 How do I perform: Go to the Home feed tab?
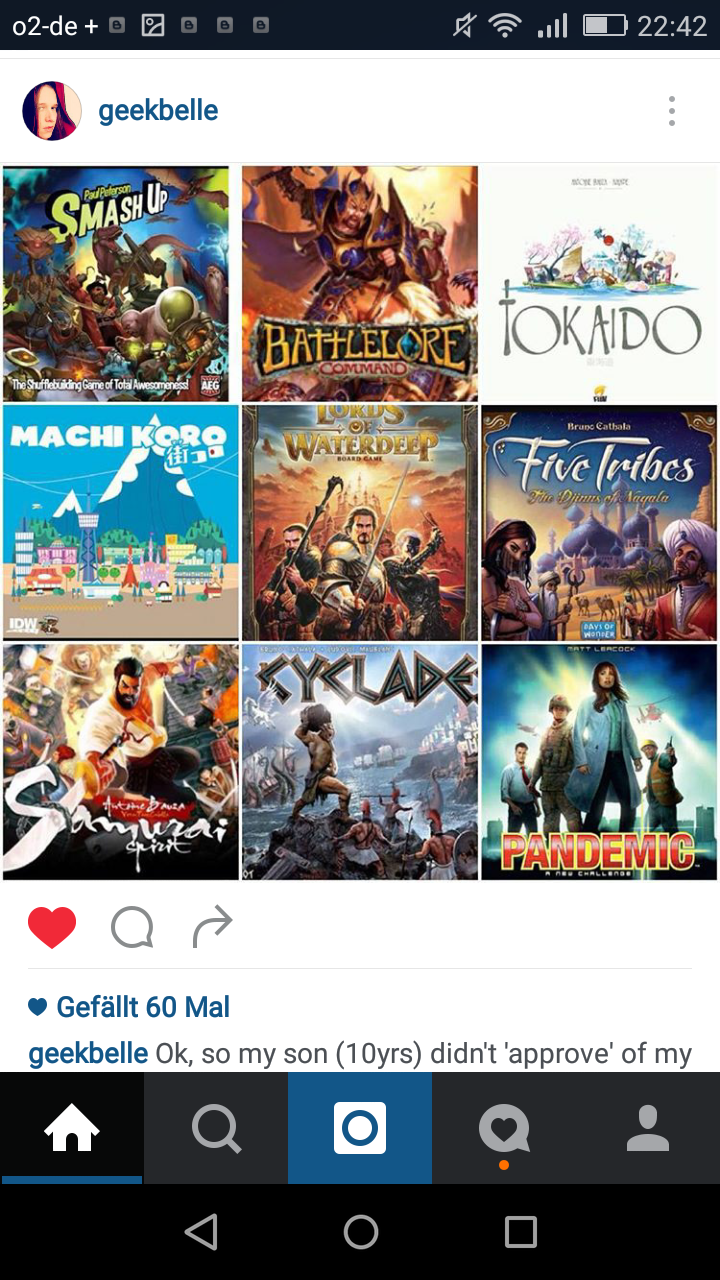tap(72, 1129)
